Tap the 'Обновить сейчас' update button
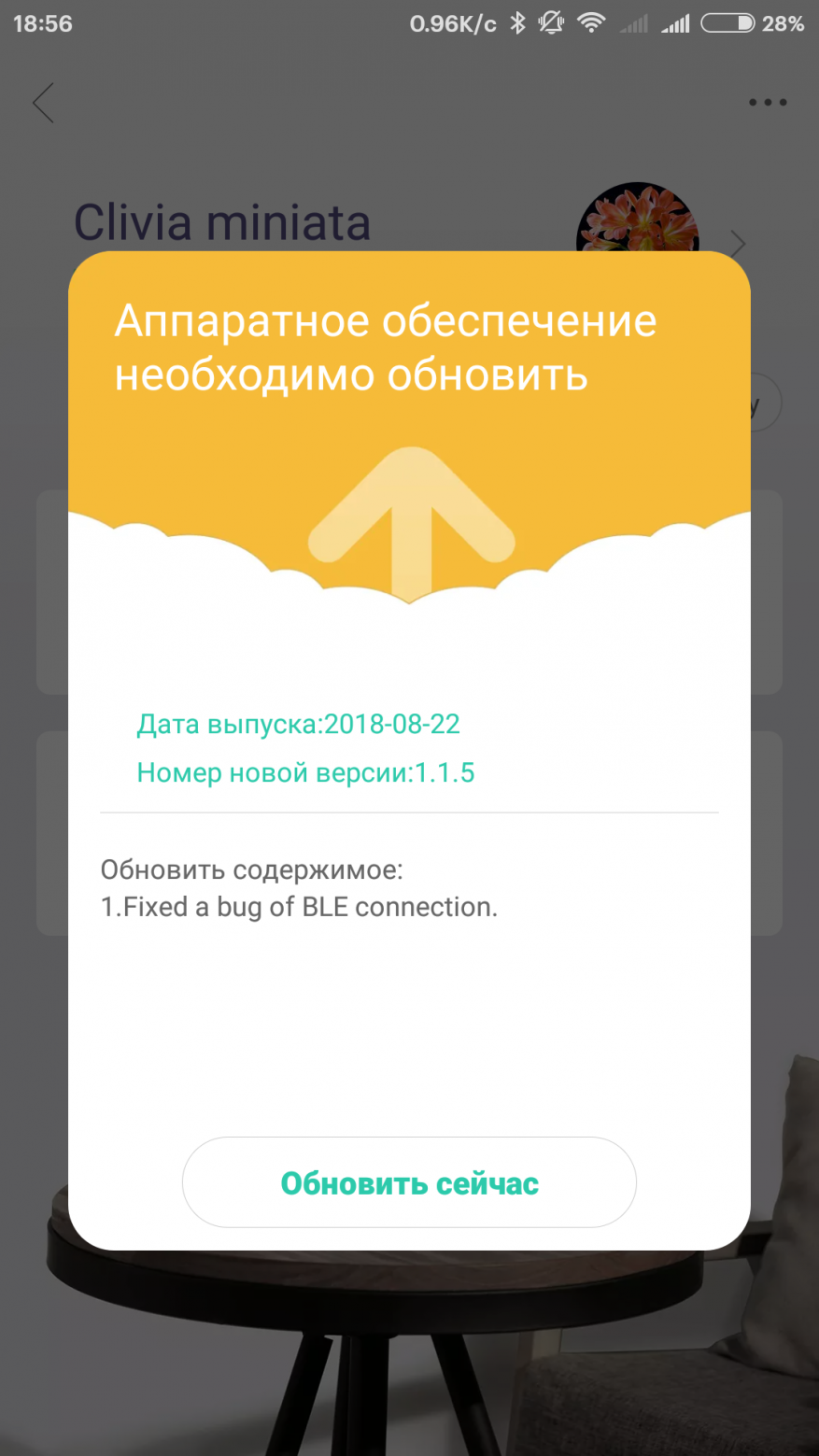This screenshot has height=1456, width=819. (x=409, y=1182)
